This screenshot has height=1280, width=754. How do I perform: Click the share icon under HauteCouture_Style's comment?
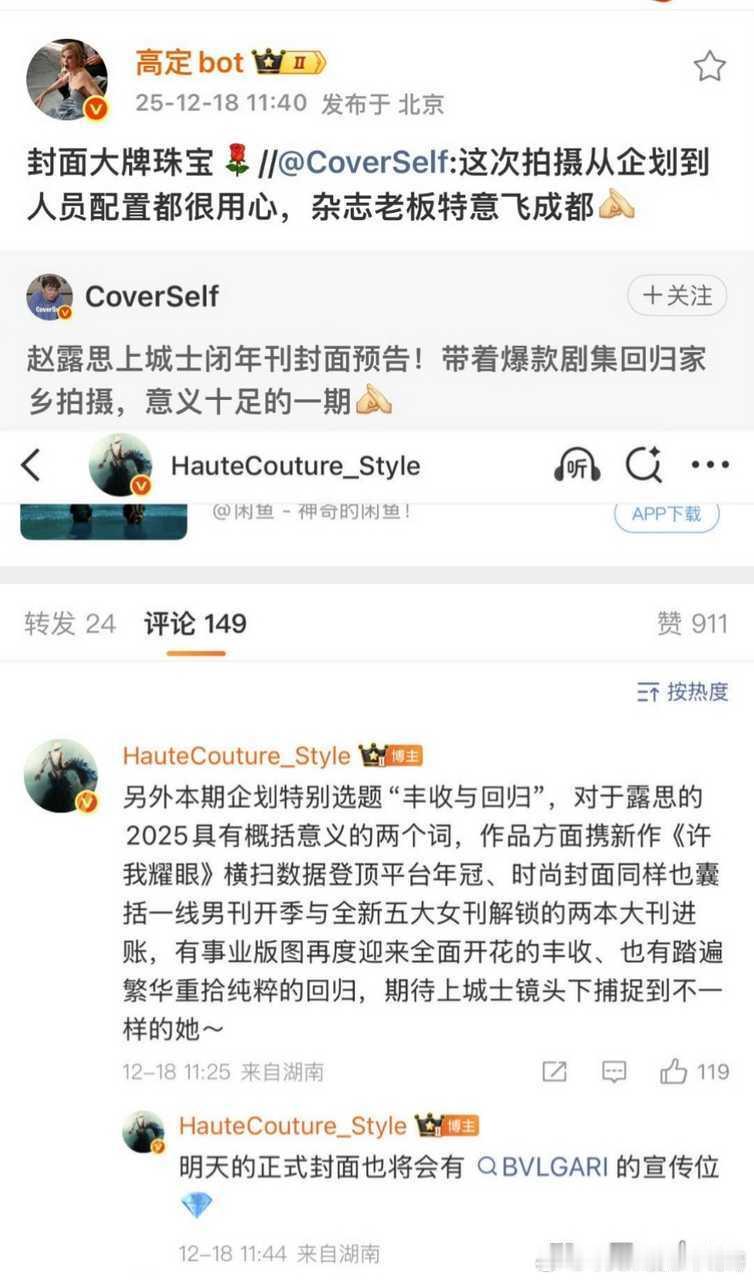[x=554, y=1071]
